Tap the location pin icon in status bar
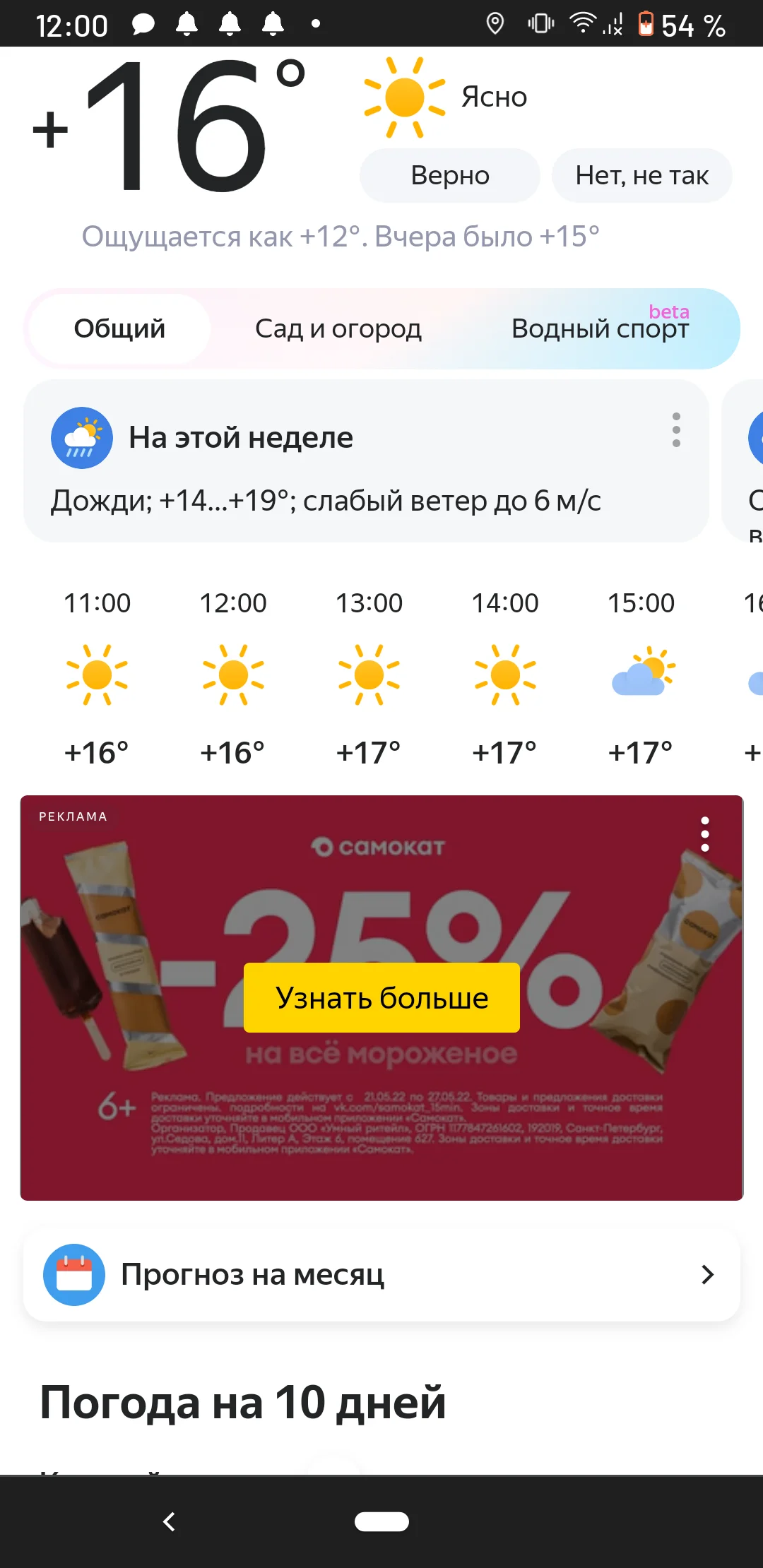Viewport: 763px width, 1568px height. [x=494, y=24]
